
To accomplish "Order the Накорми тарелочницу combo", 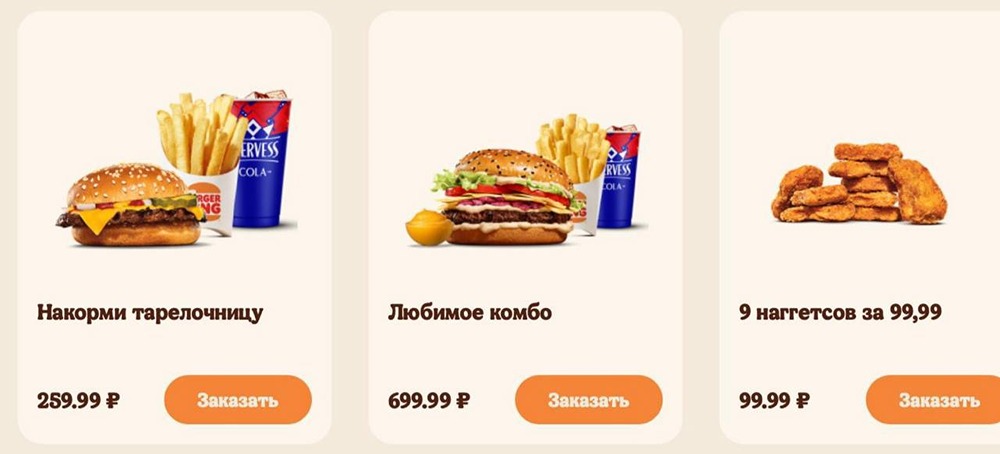I will click(x=238, y=400).
